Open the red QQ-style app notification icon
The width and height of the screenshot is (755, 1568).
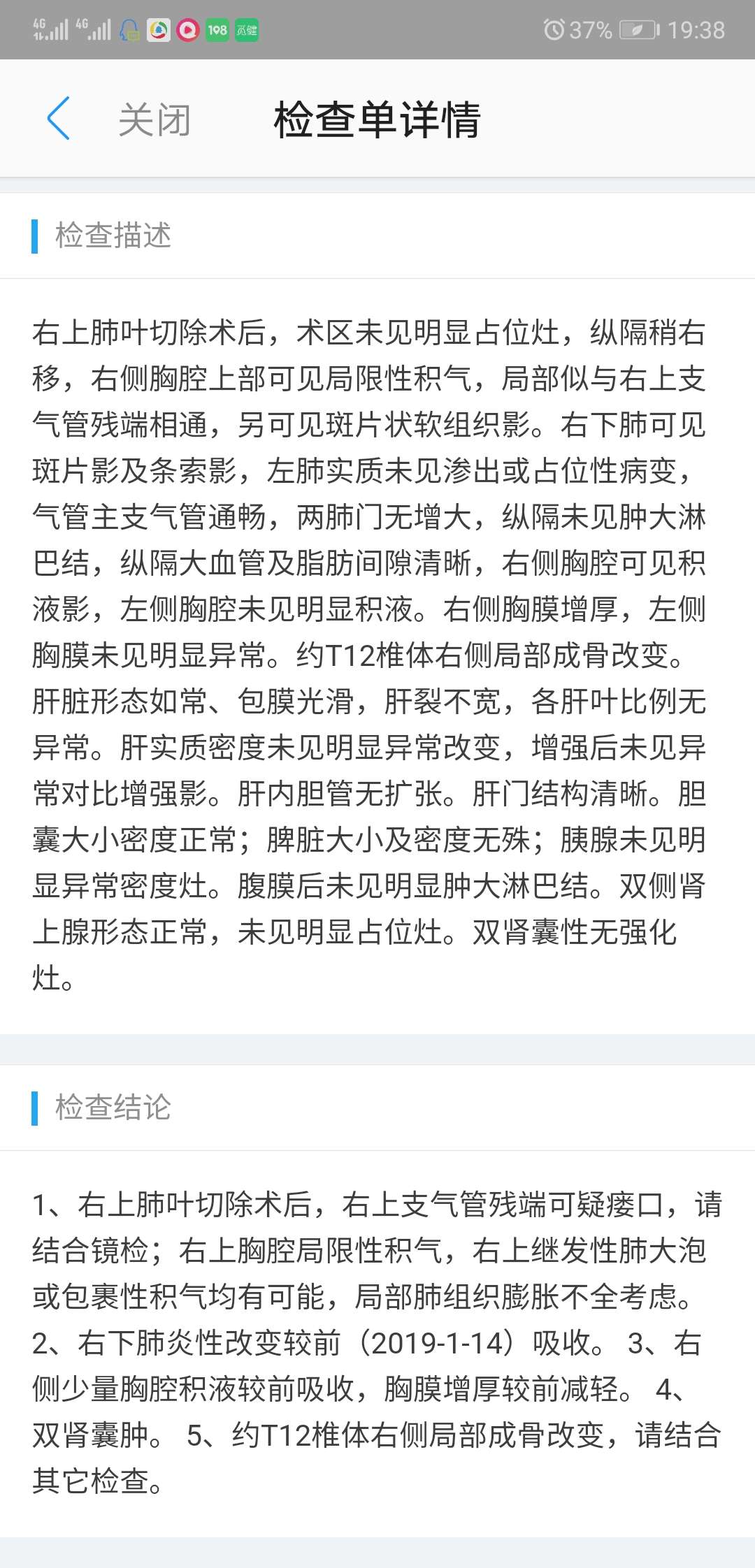(x=189, y=29)
